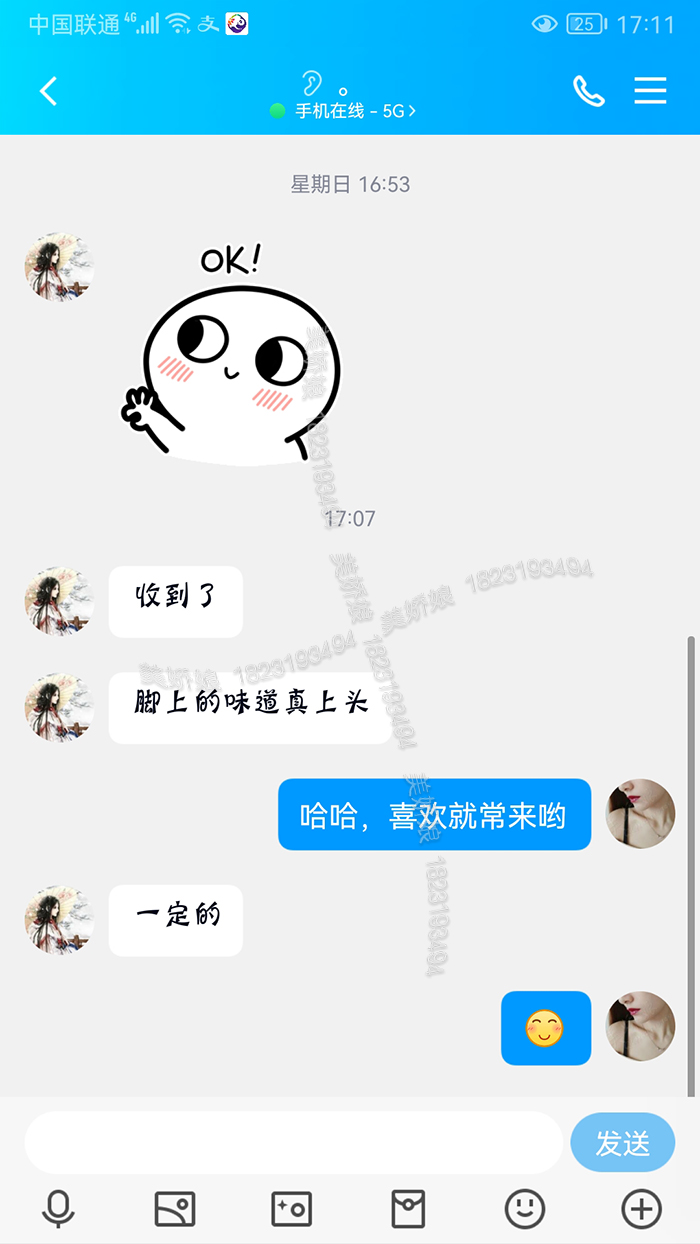Open the chat settings menu
The width and height of the screenshot is (700, 1244).
650,91
